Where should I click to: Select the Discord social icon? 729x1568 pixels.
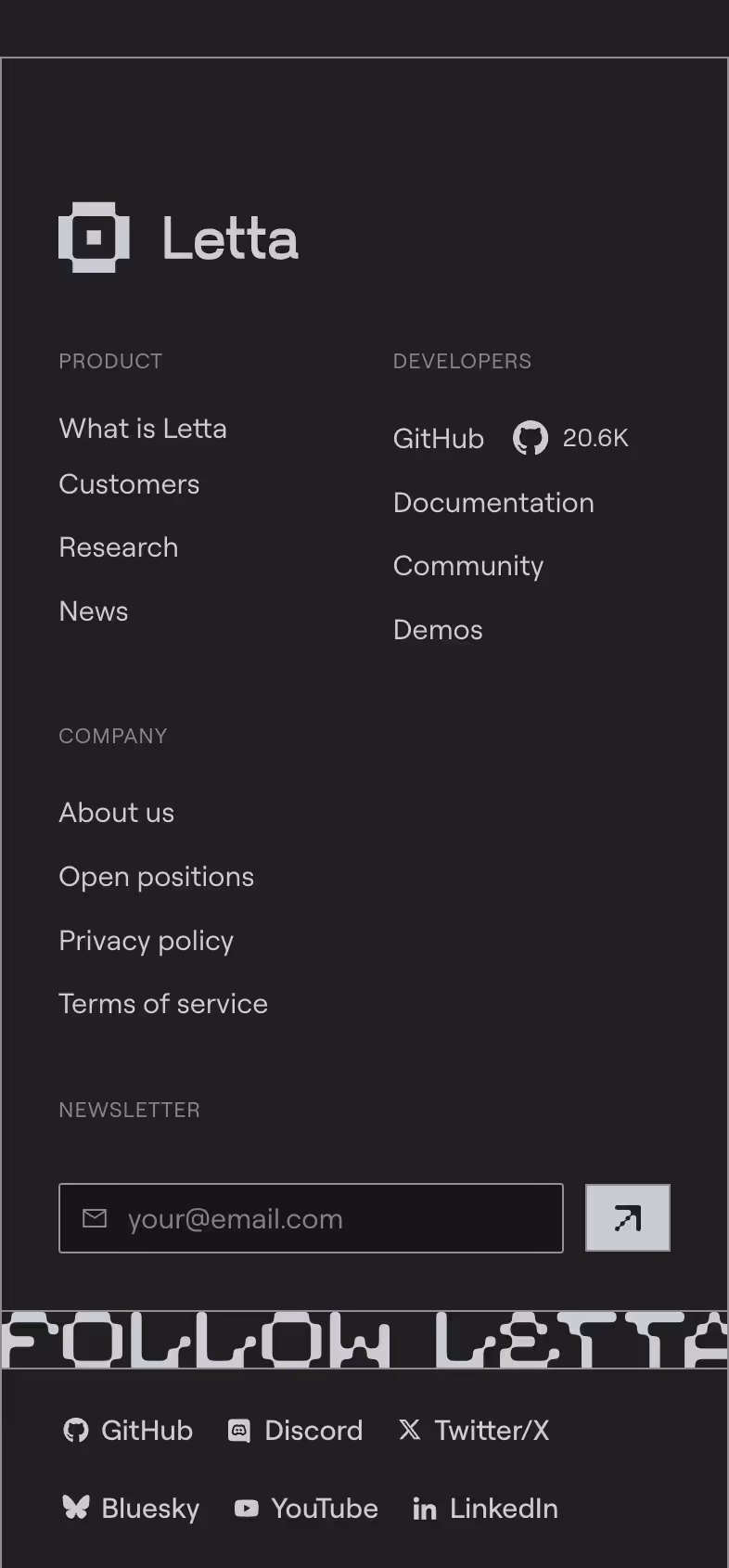[x=239, y=1430]
